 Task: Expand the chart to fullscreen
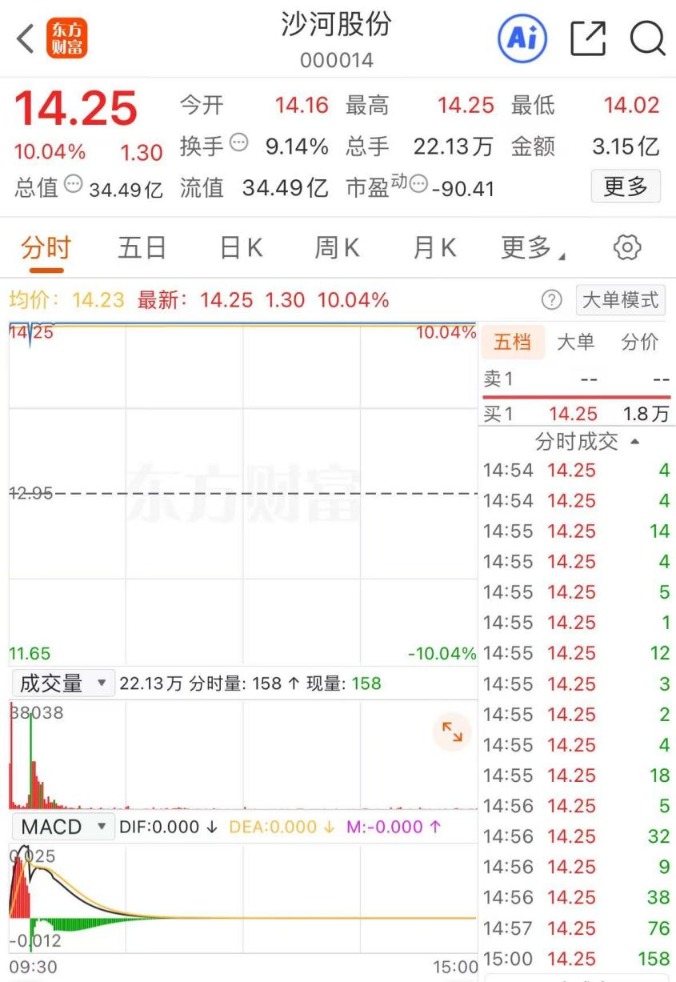(452, 733)
